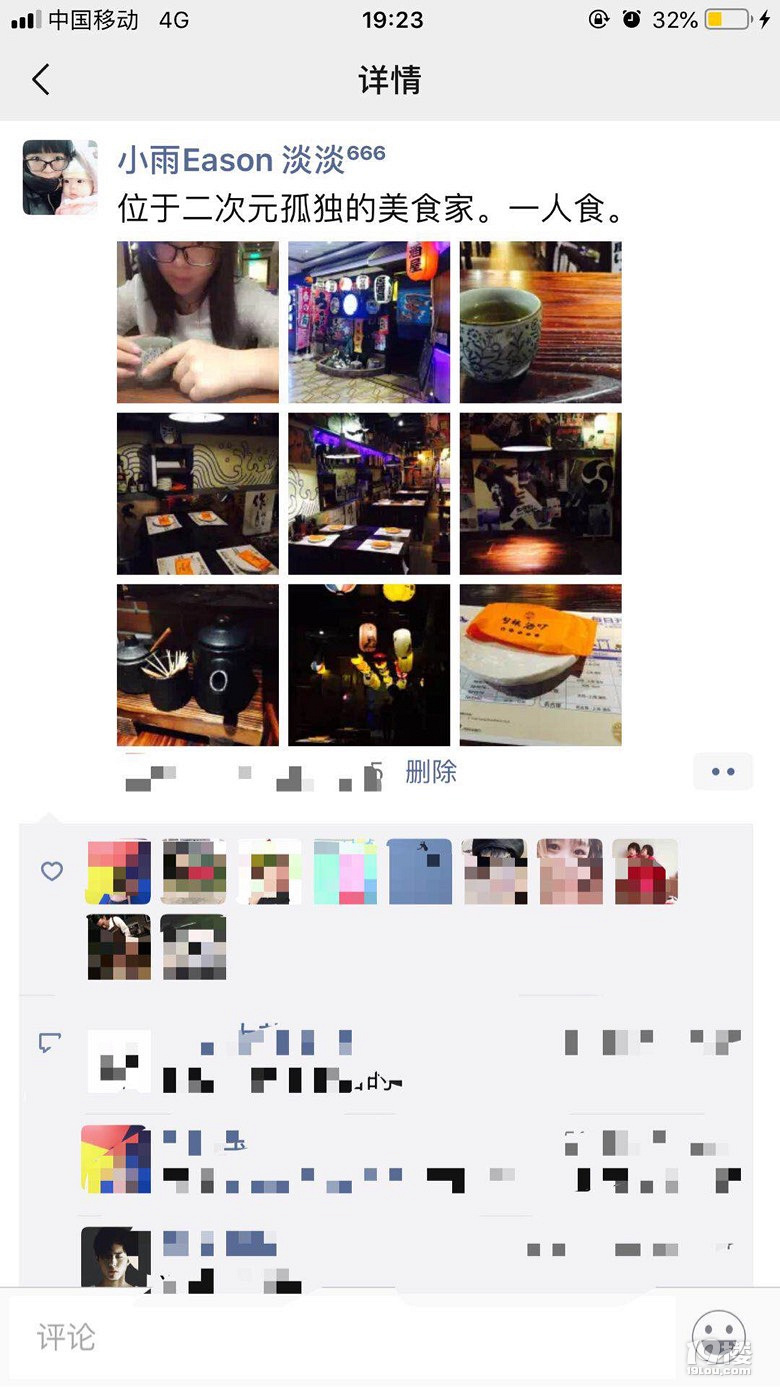Open the poster wall photo
The width and height of the screenshot is (780, 1387).
click(540, 493)
